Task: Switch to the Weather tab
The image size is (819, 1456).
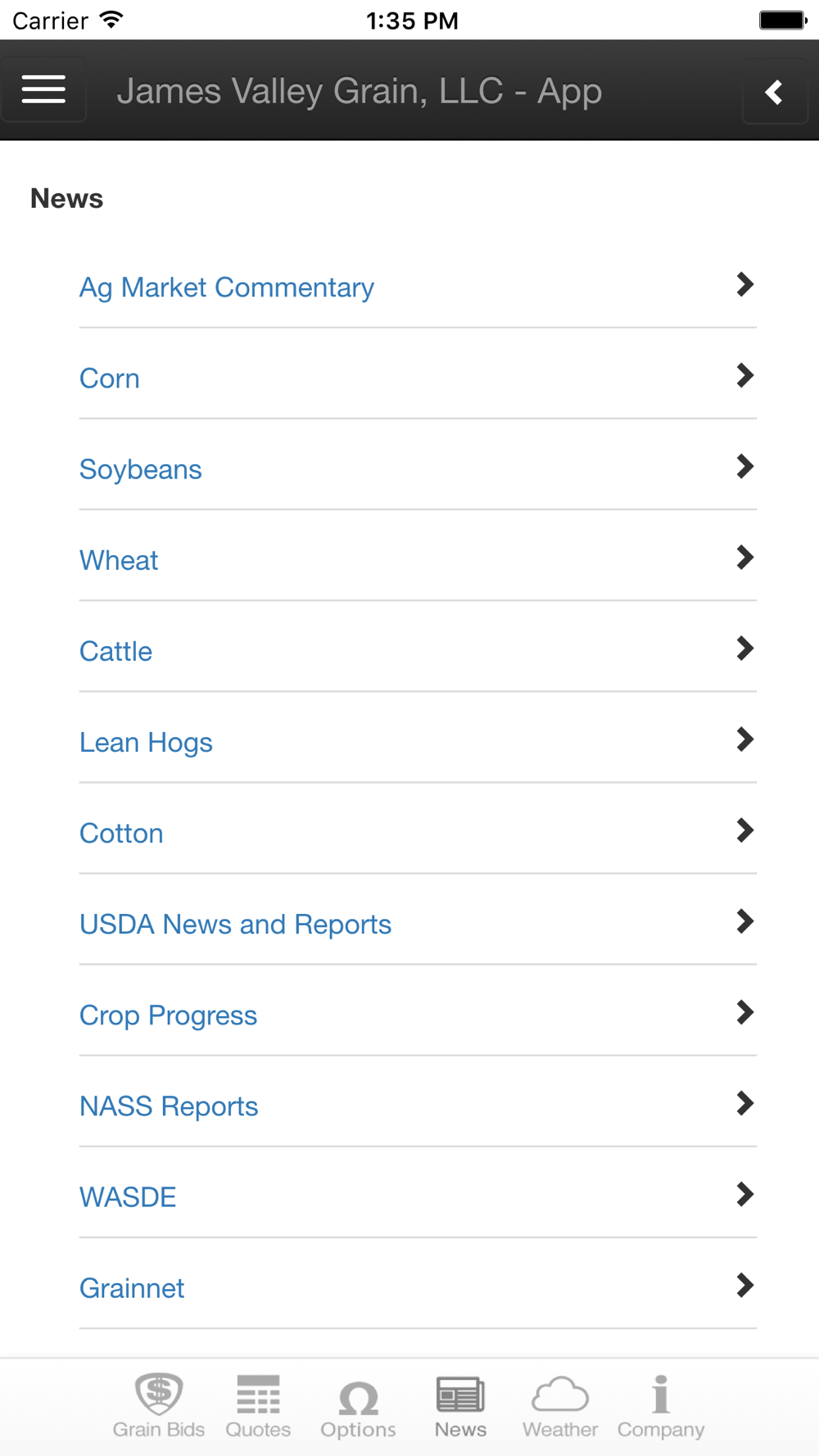Action: point(560,1407)
